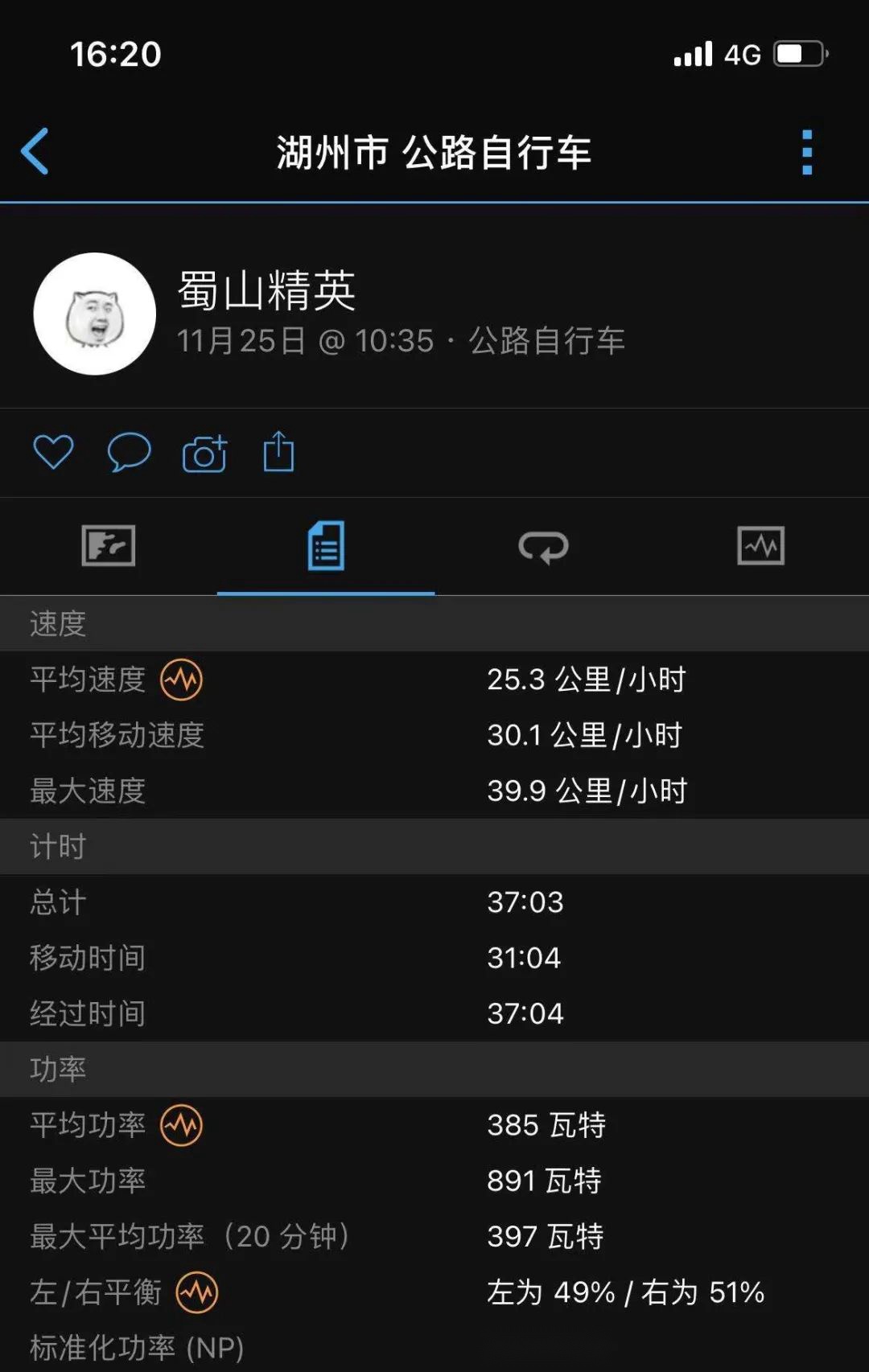Go back using the top-left arrow
The image size is (869, 1372).
(x=35, y=151)
